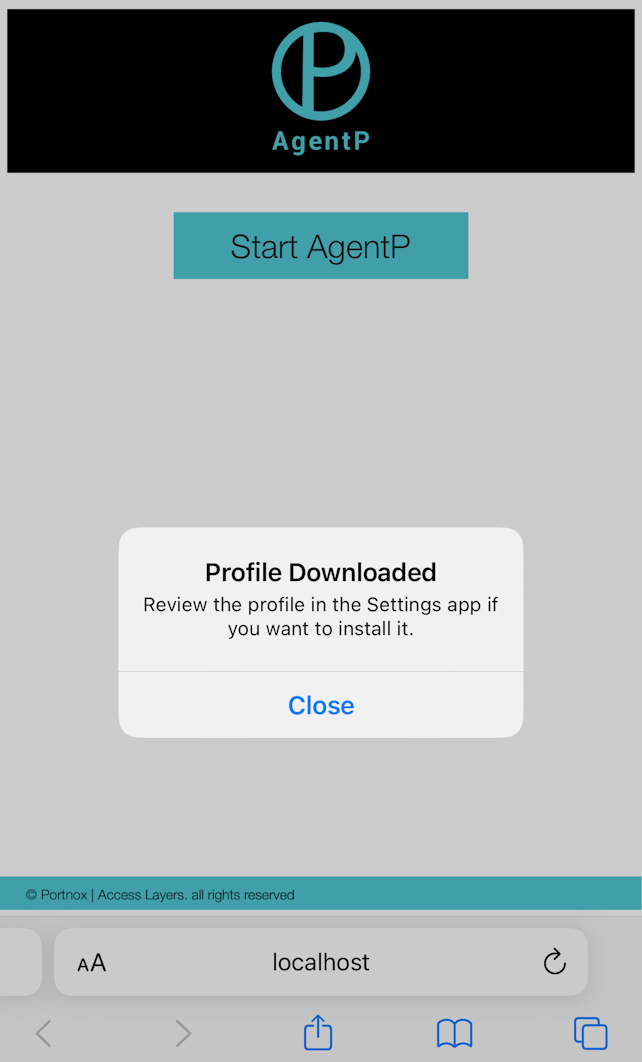Screen dimensions: 642x1062
Task: Tap the Start AgentP button
Action: point(321,246)
